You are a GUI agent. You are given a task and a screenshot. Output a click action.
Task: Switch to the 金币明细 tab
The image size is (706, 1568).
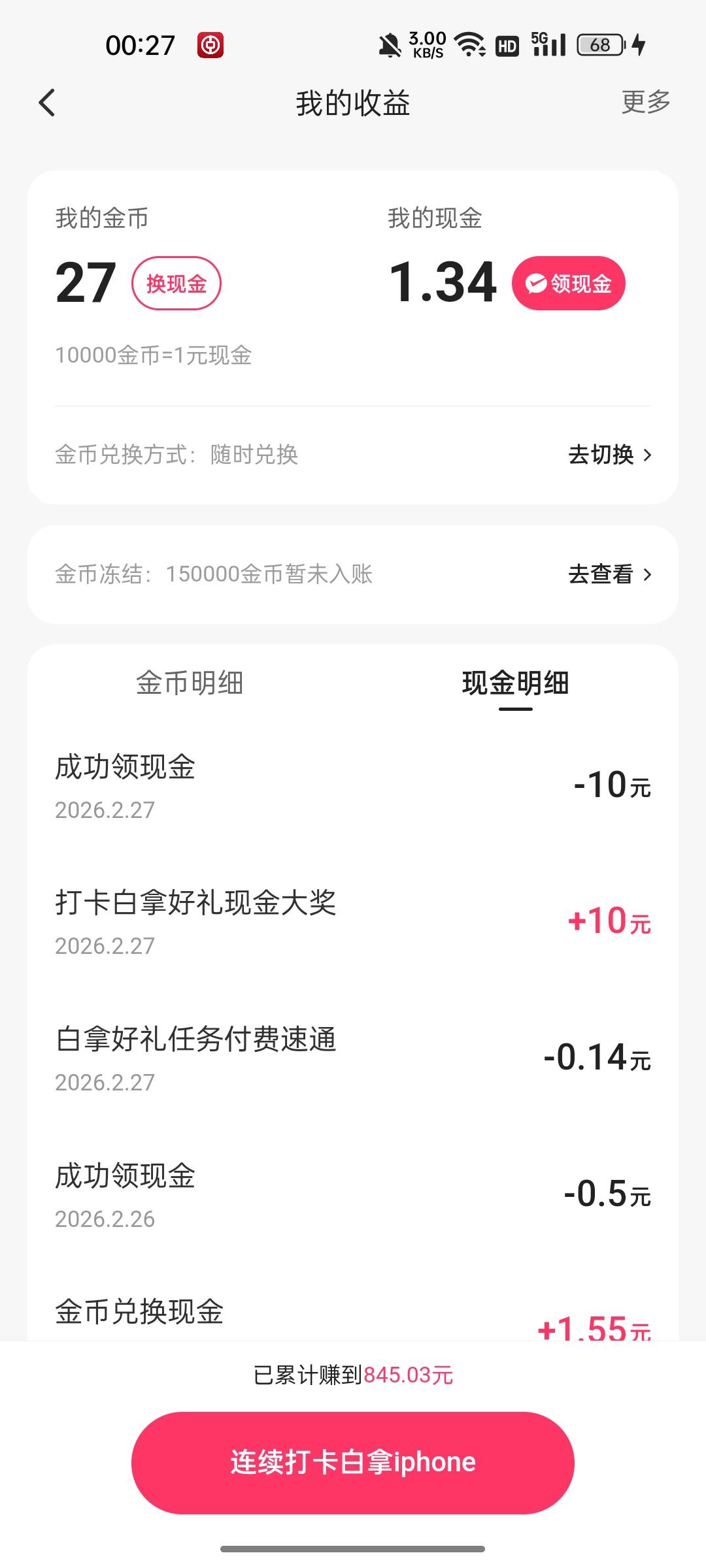click(x=190, y=683)
